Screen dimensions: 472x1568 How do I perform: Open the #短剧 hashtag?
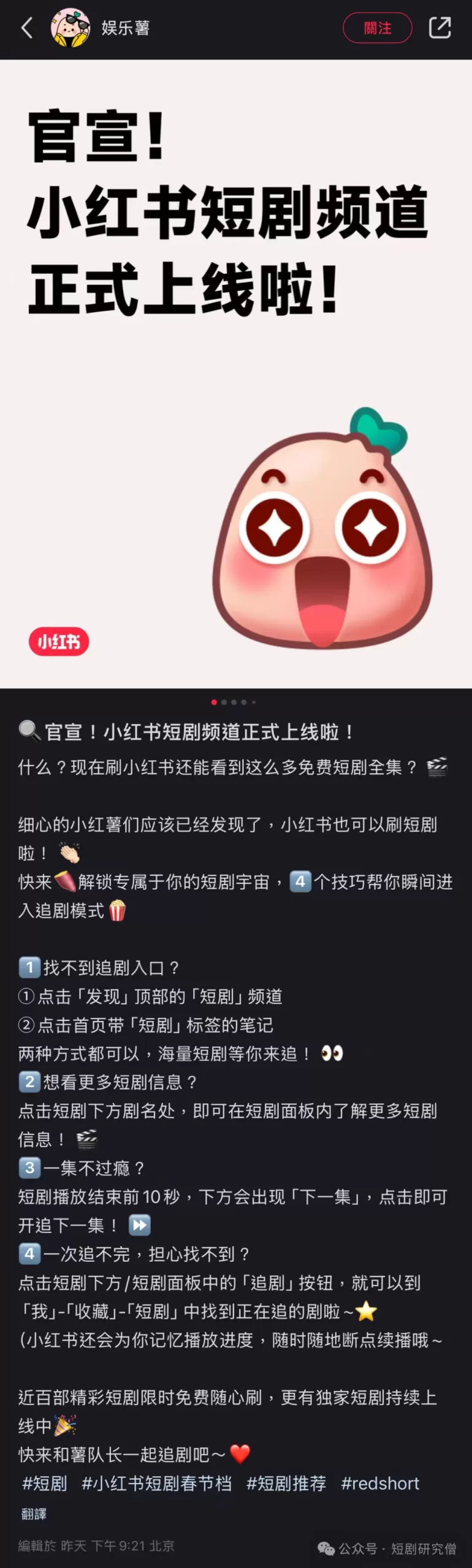[x=44, y=1483]
